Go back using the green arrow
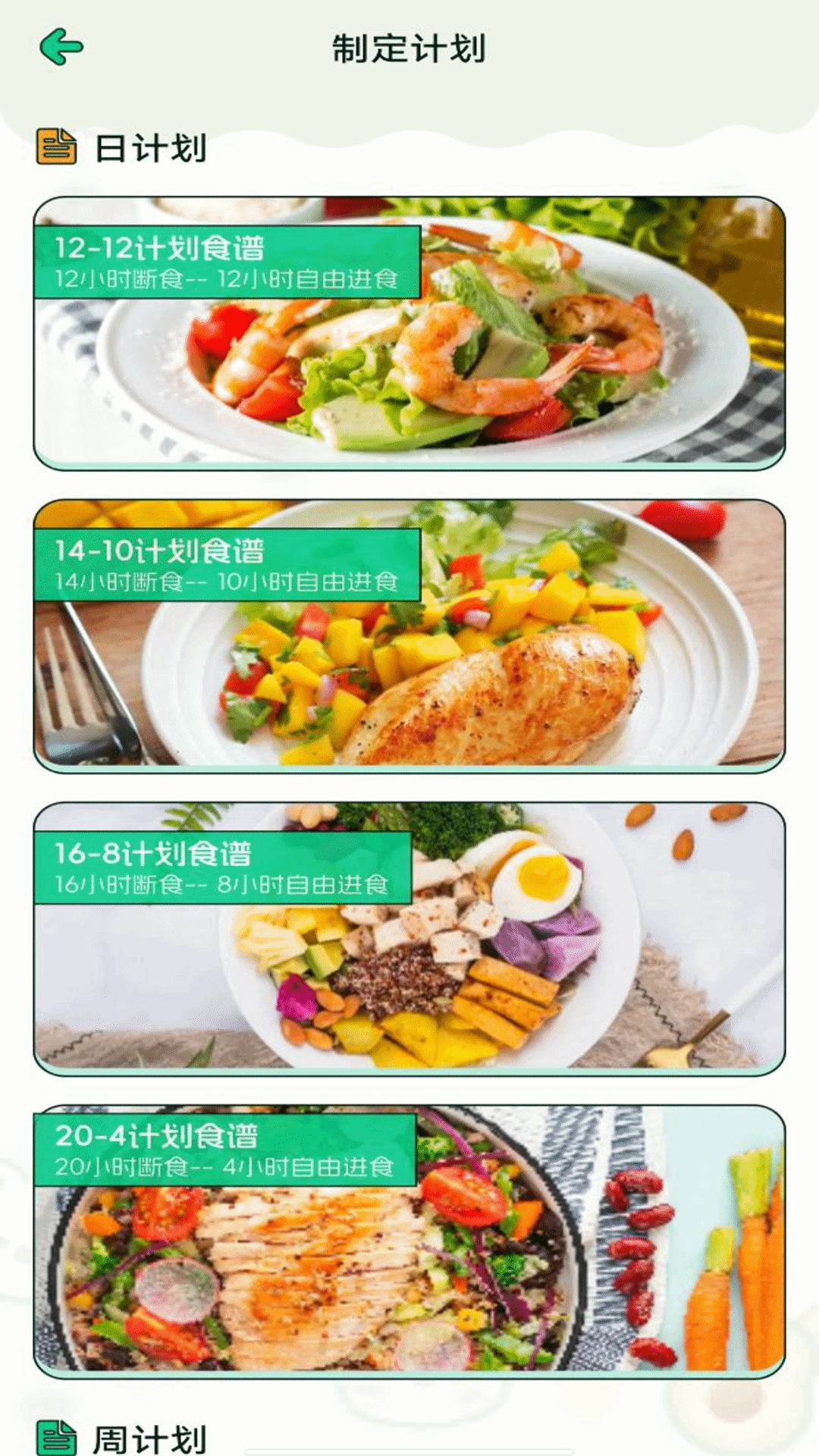This screenshot has width=819, height=1456. [x=61, y=47]
